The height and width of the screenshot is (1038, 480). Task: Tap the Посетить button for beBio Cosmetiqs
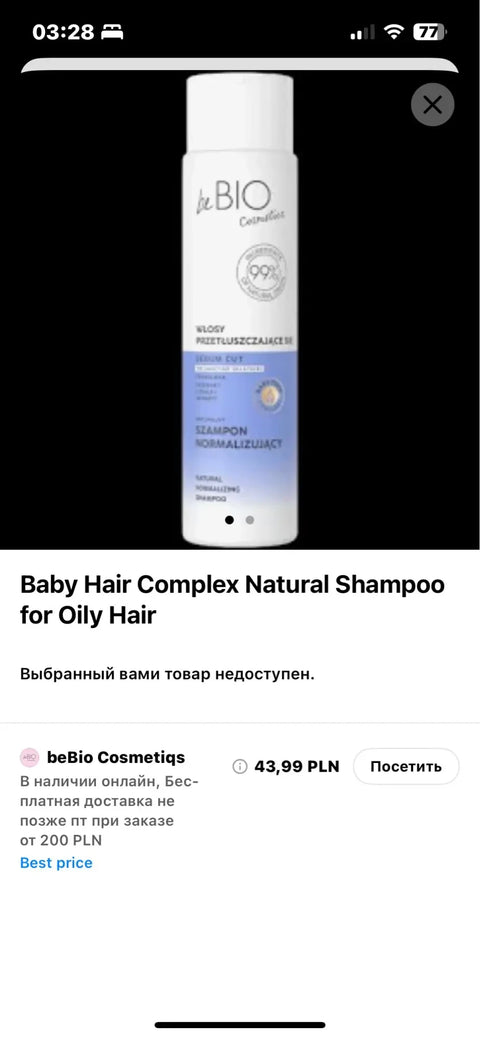click(406, 767)
